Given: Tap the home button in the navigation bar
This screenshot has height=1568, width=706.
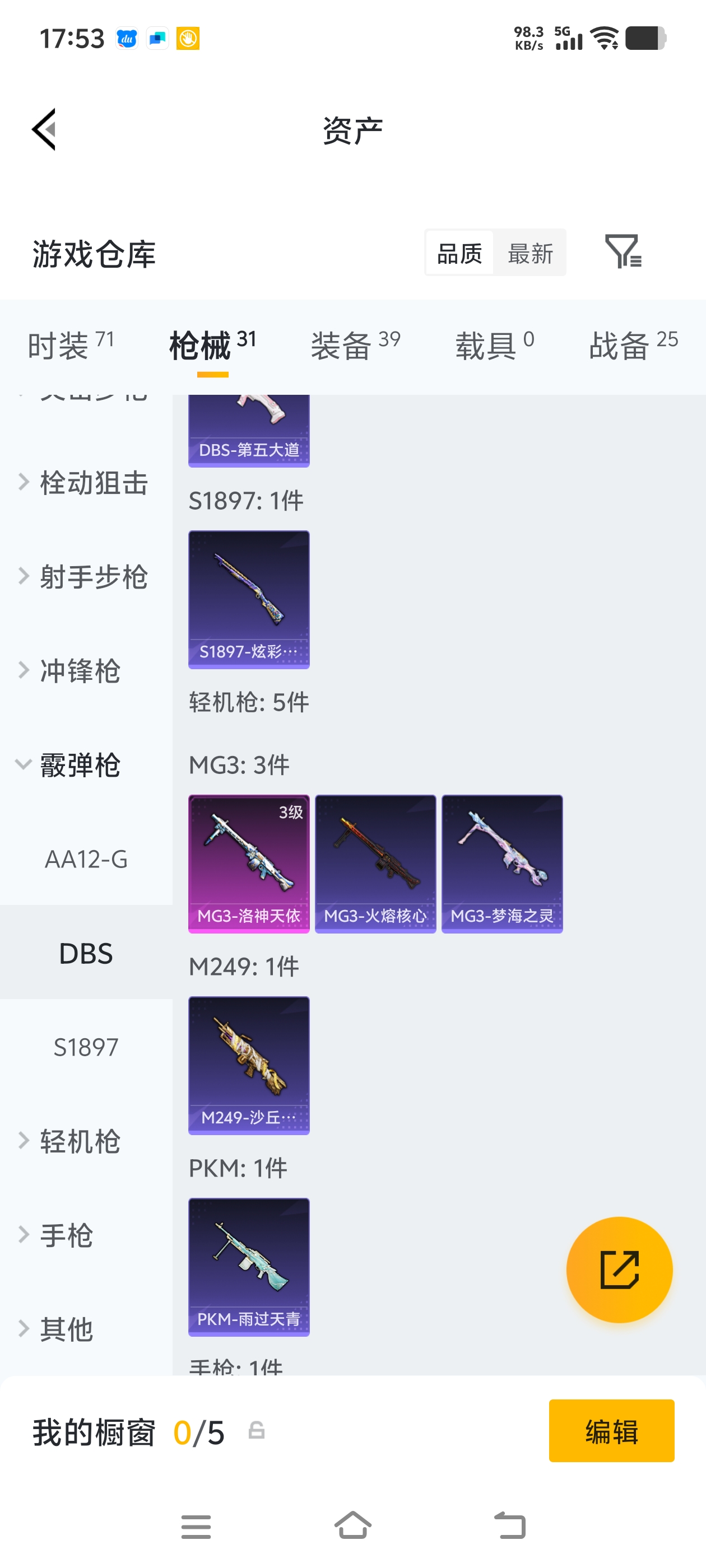Looking at the screenshot, I should (354, 1526).
